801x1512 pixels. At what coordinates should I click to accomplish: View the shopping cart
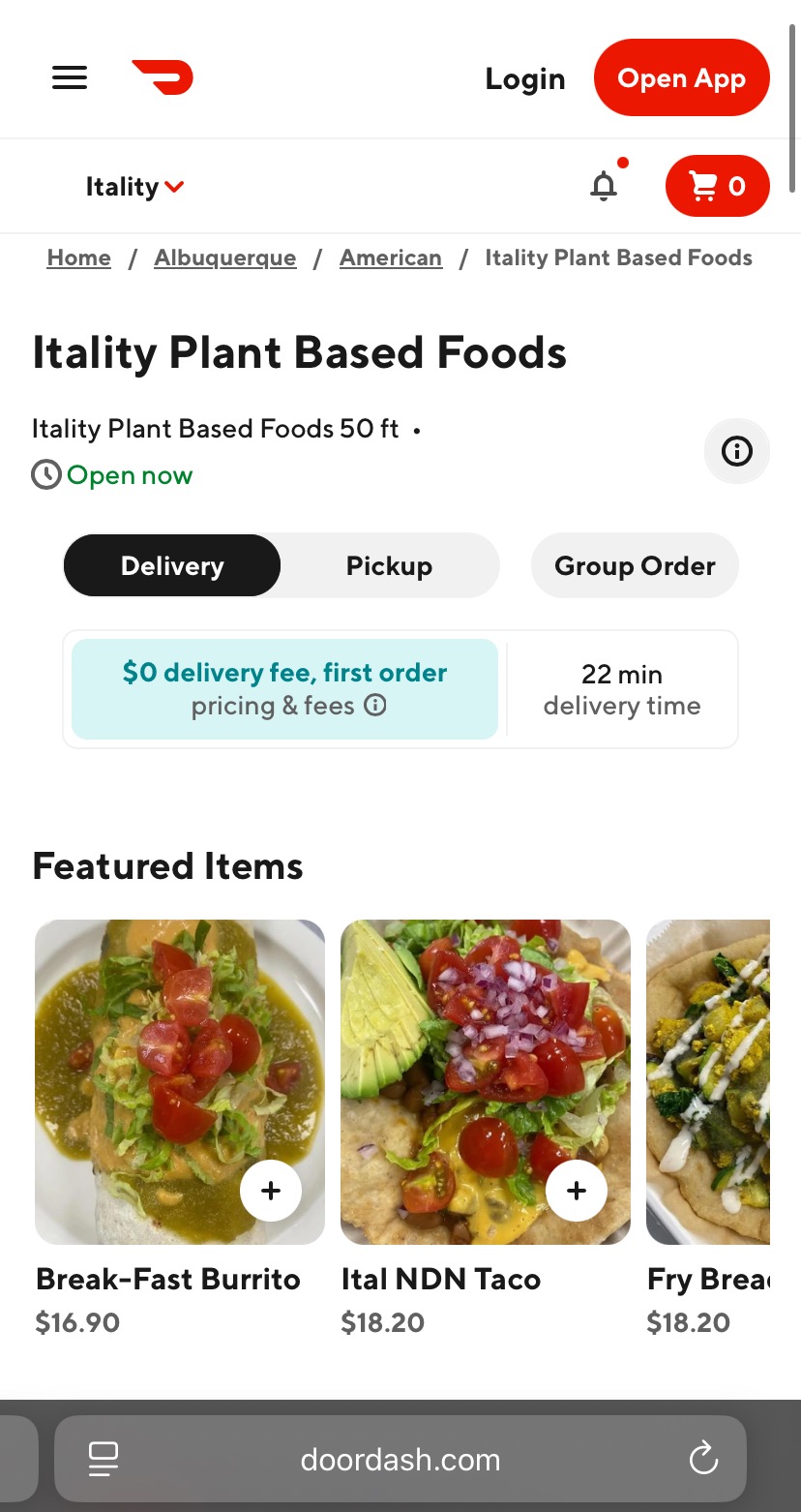point(717,186)
